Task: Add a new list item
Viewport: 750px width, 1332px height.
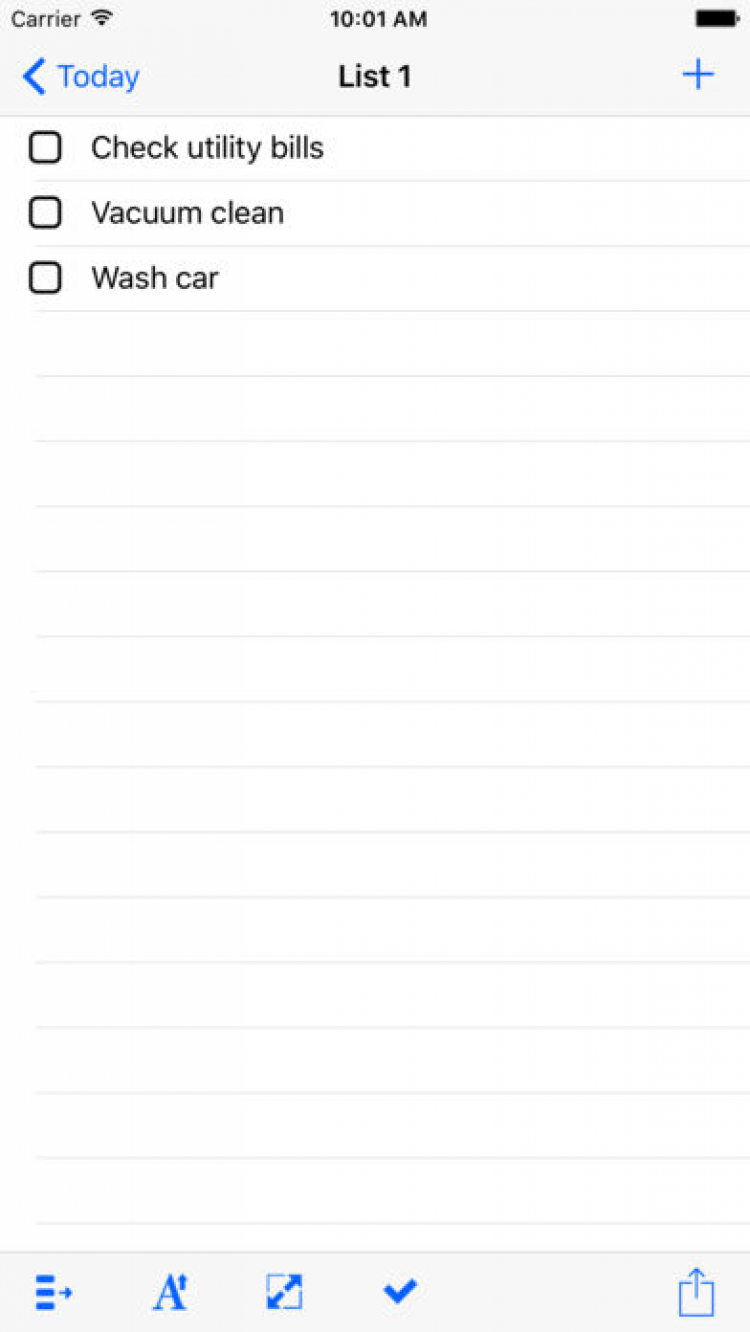Action: [x=698, y=76]
